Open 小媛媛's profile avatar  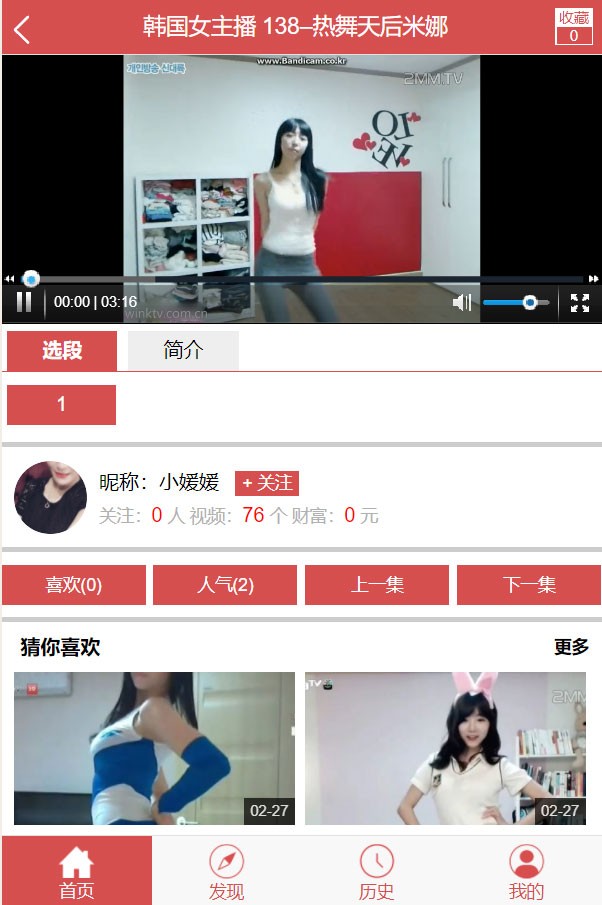click(50, 497)
